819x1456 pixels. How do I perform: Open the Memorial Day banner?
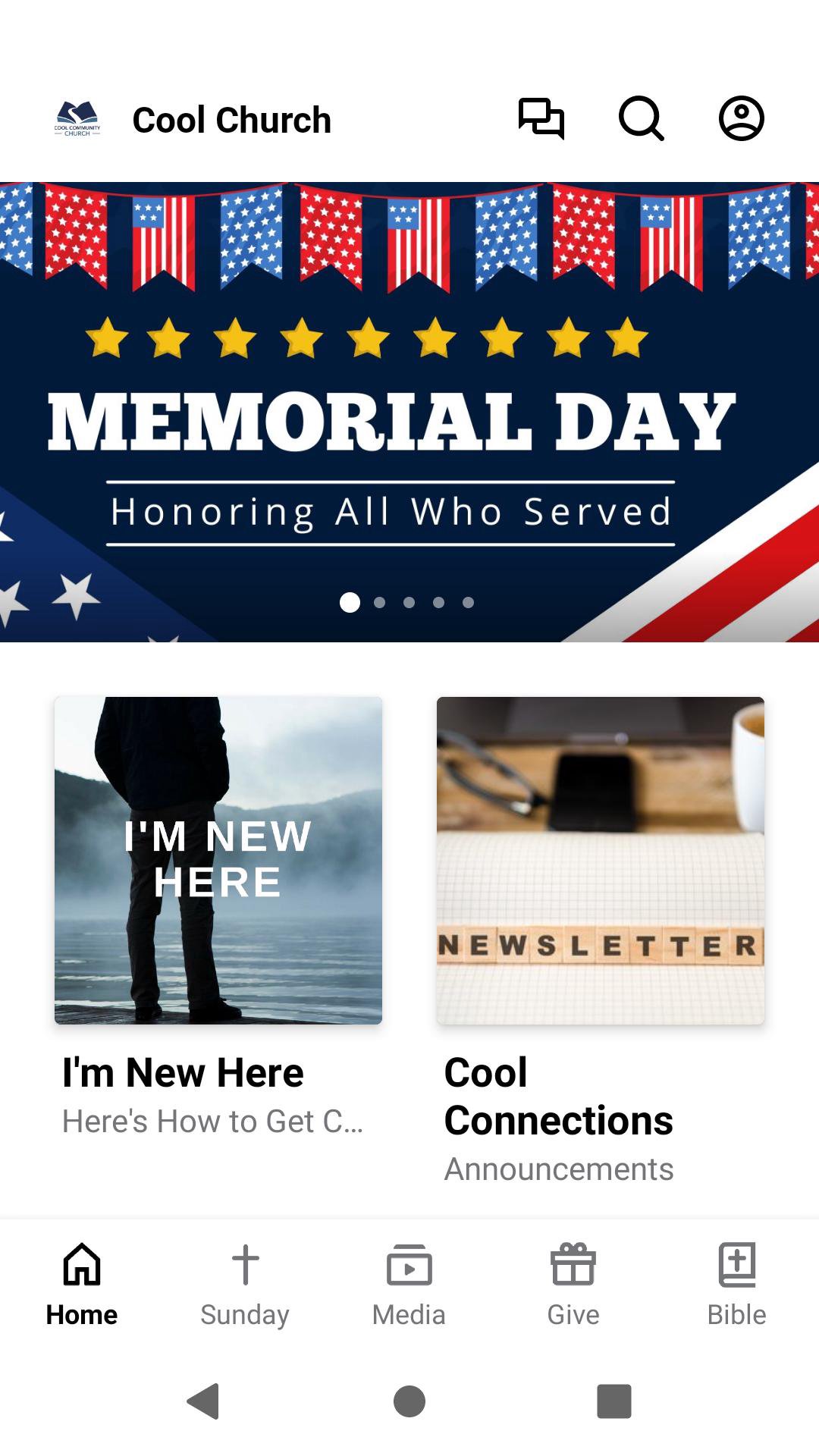(x=409, y=412)
